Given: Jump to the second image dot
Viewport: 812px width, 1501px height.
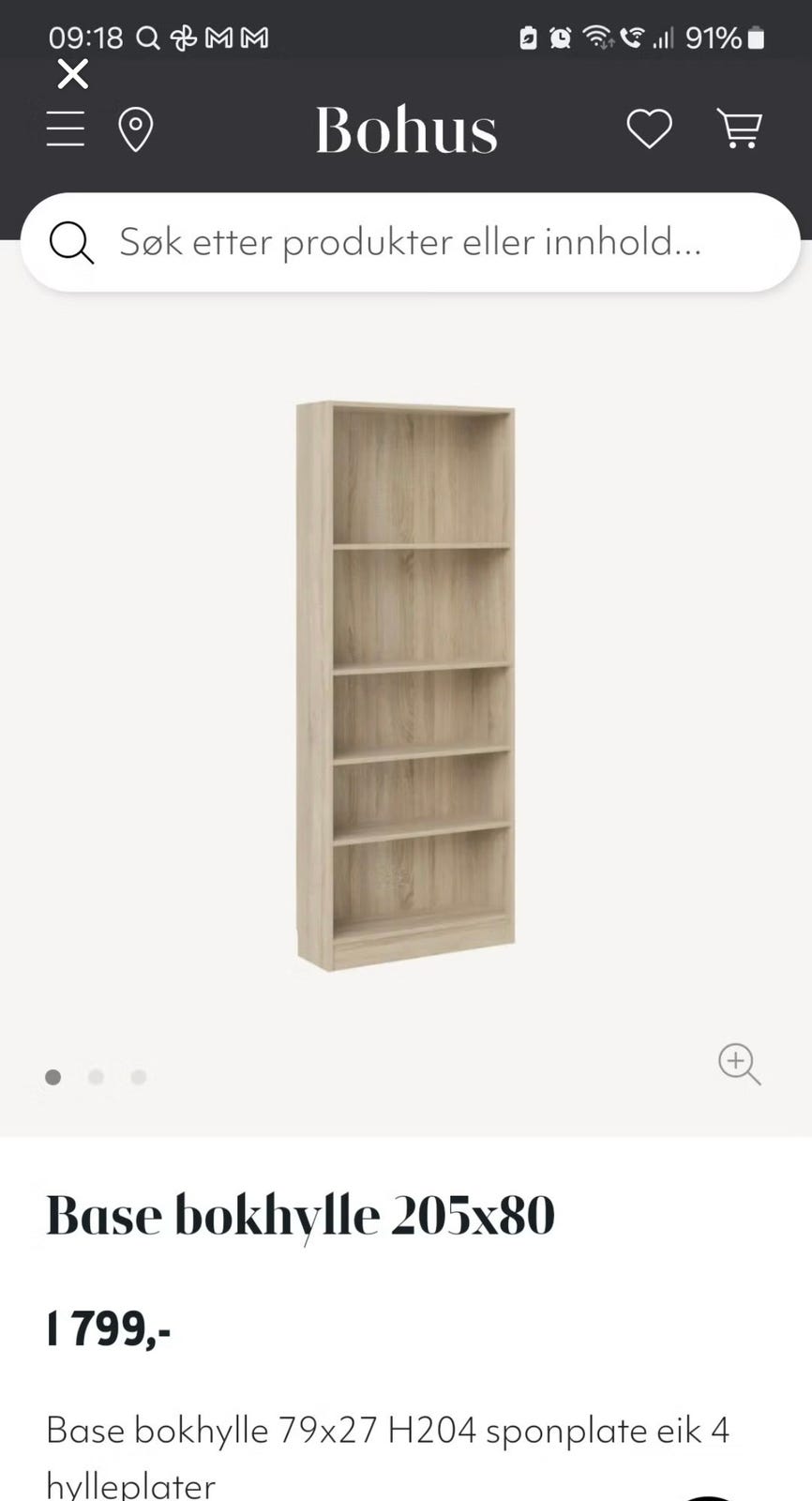Looking at the screenshot, I should [x=96, y=1077].
